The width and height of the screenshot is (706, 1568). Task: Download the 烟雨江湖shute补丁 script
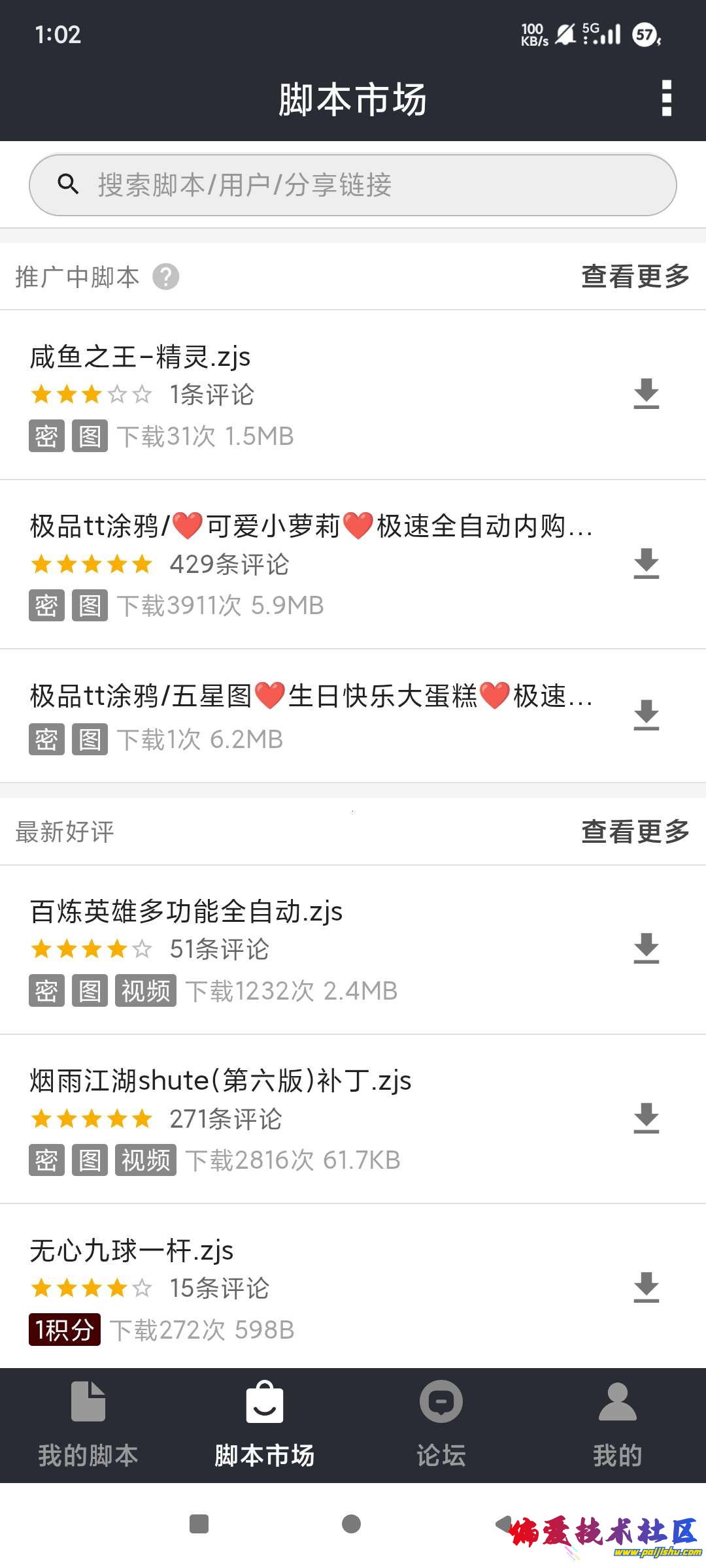click(x=646, y=1119)
